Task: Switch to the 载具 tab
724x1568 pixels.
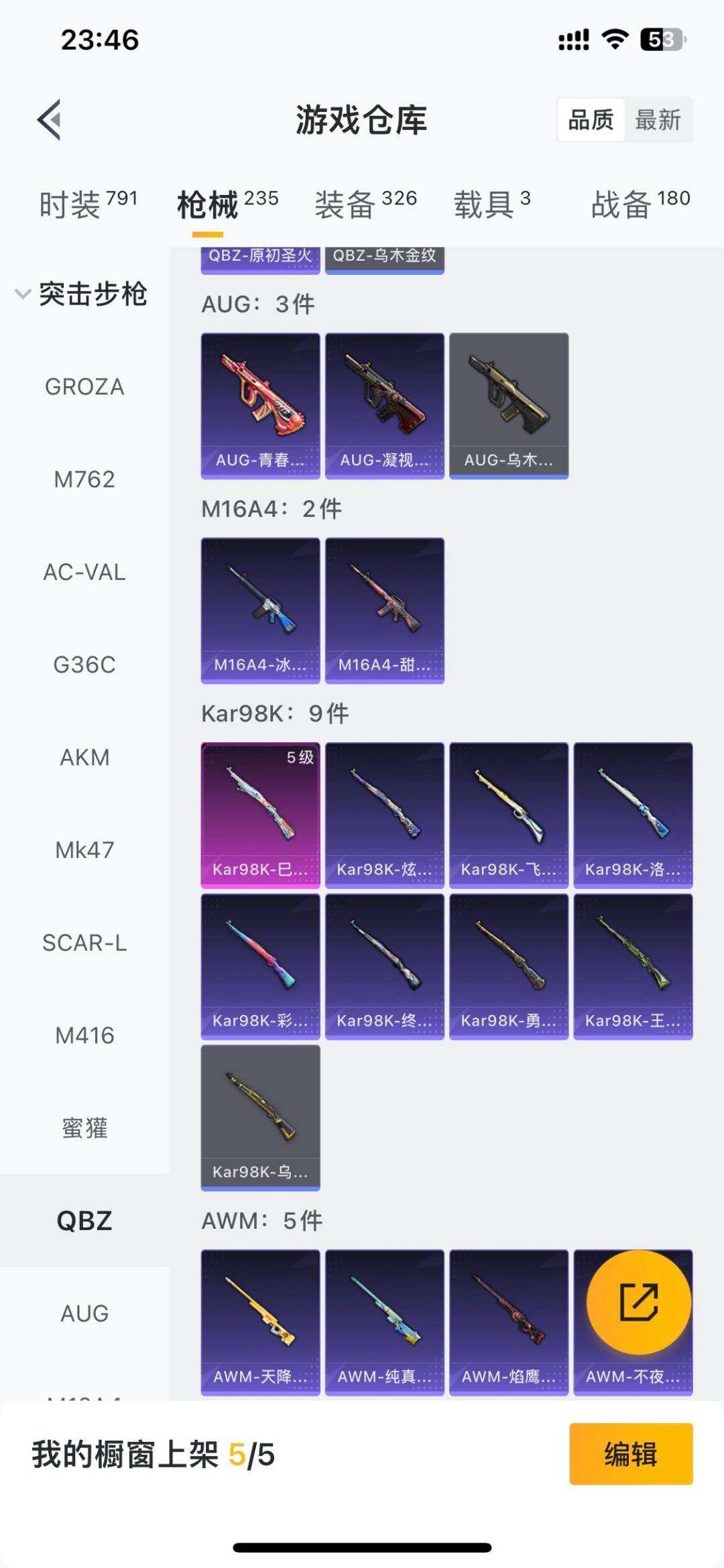Action: tap(491, 204)
